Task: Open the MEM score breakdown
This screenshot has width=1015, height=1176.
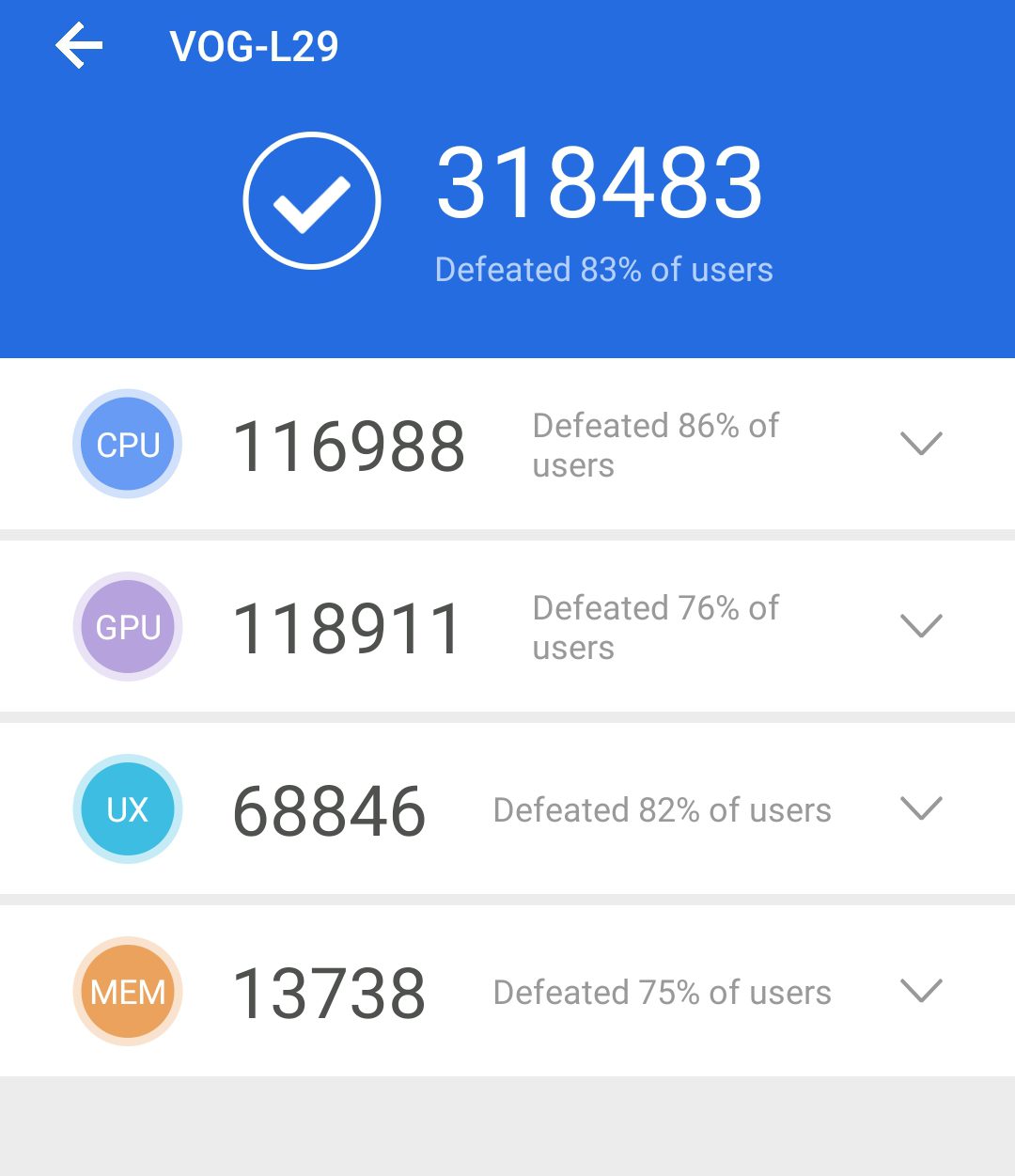Action: click(920, 991)
